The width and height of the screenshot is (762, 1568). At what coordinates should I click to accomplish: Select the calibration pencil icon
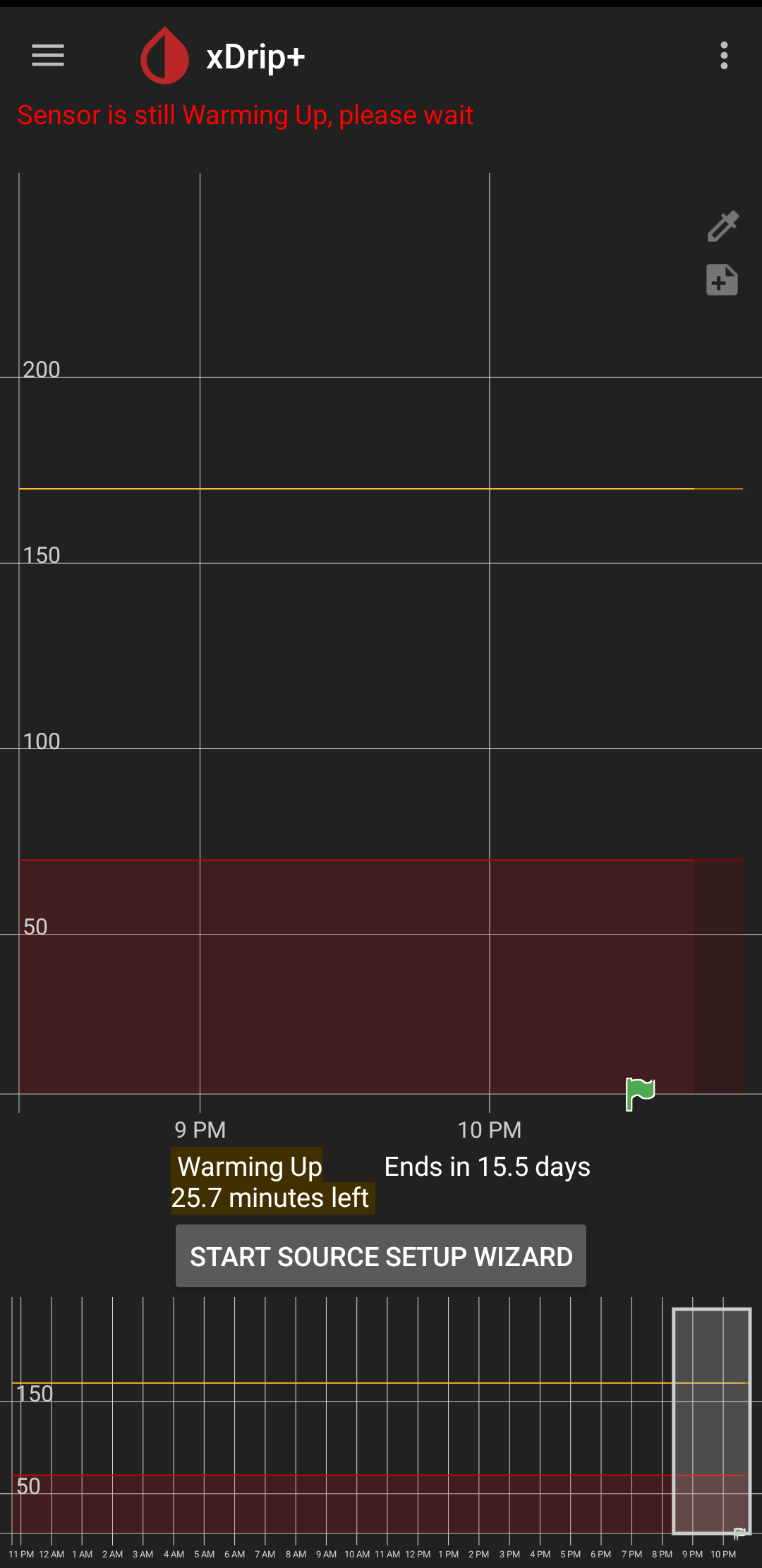click(722, 226)
